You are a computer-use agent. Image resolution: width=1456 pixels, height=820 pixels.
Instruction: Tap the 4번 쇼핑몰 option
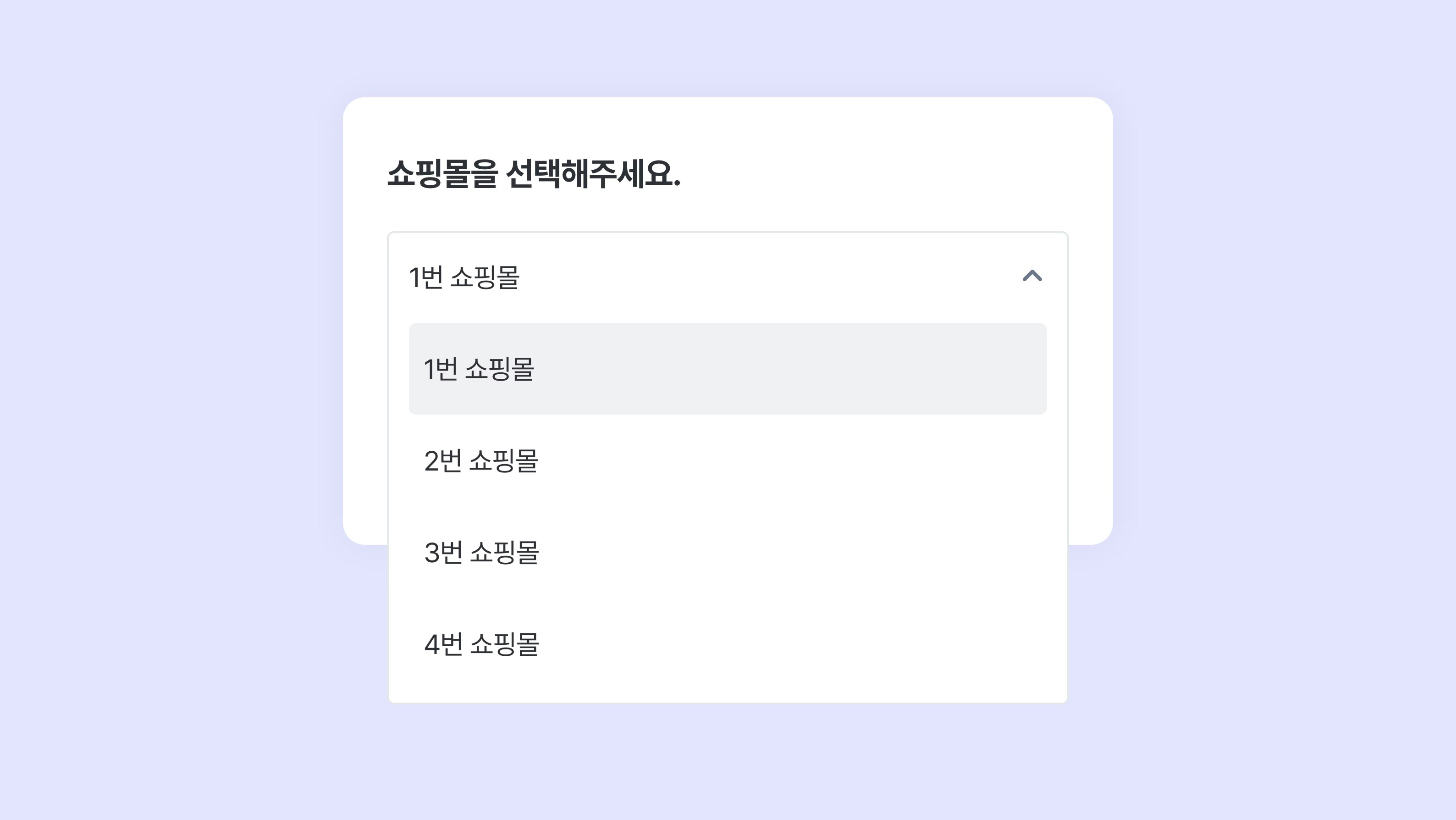click(x=727, y=643)
